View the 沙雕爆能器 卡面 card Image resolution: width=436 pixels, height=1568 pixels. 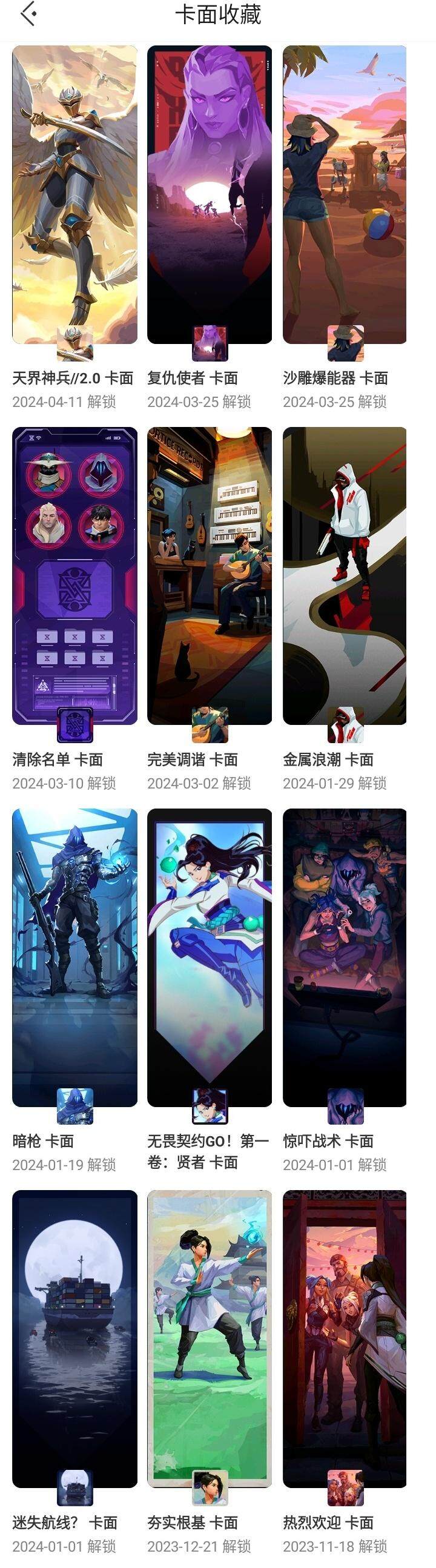tap(345, 195)
